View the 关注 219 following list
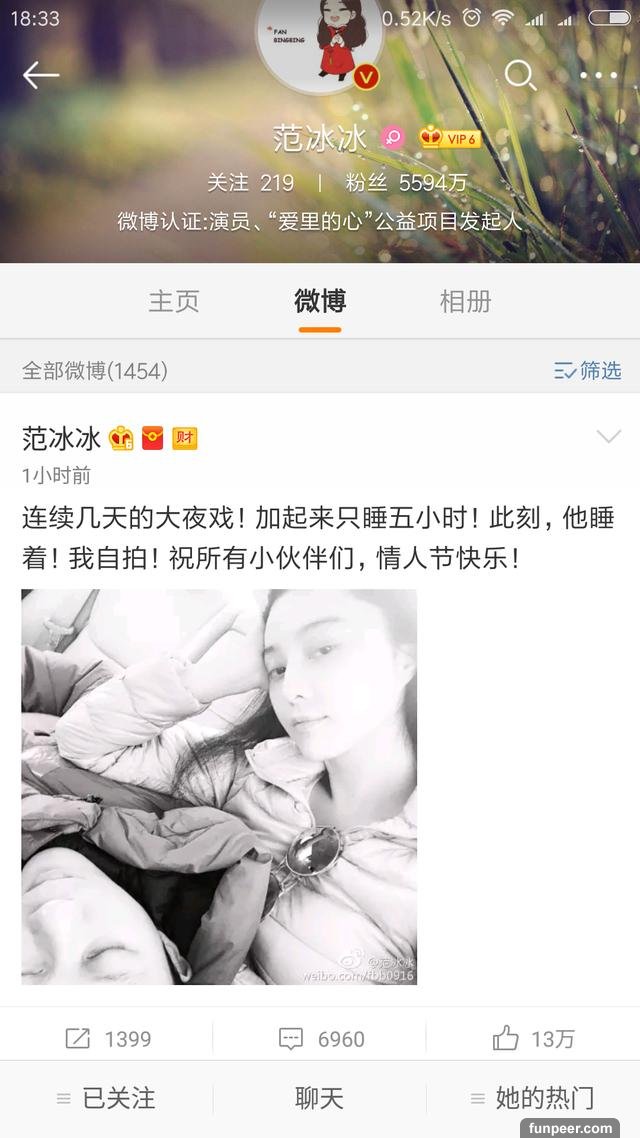Screen dimensions: 640x1138 (250, 182)
